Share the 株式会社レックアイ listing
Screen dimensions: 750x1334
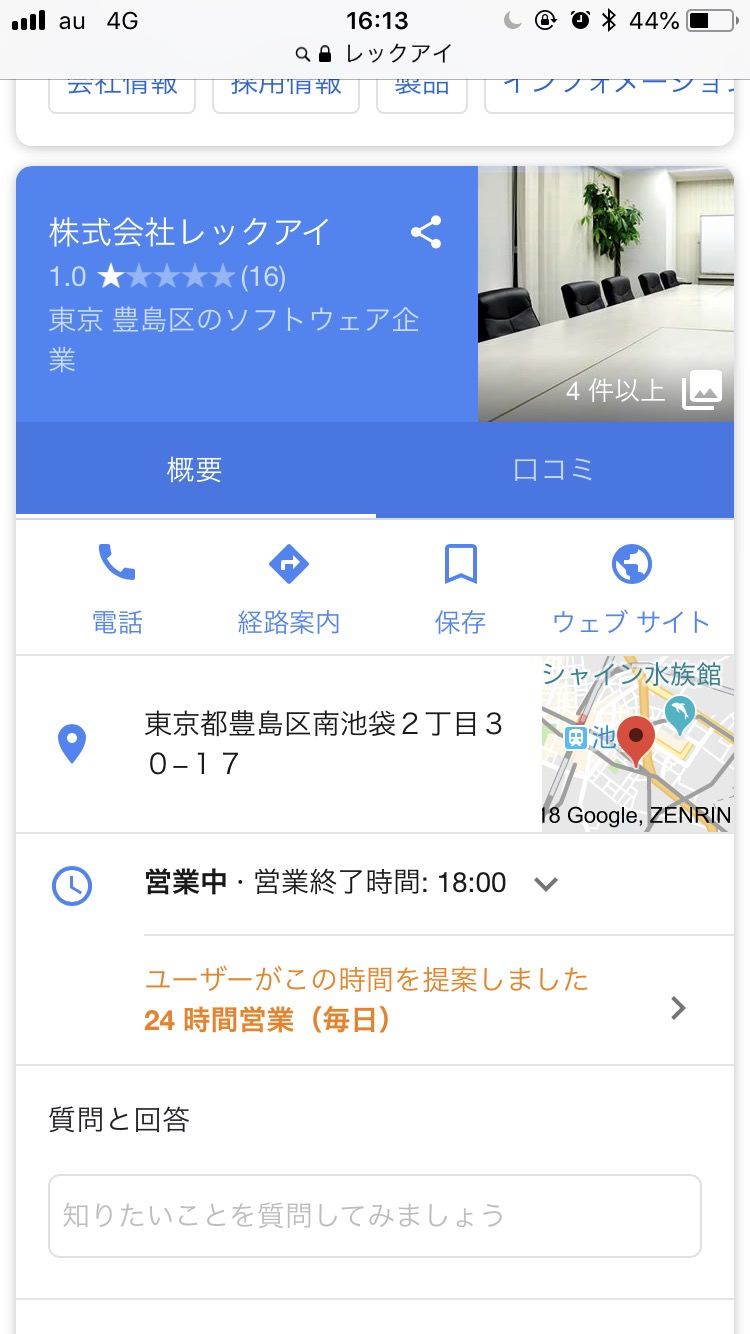click(x=426, y=233)
